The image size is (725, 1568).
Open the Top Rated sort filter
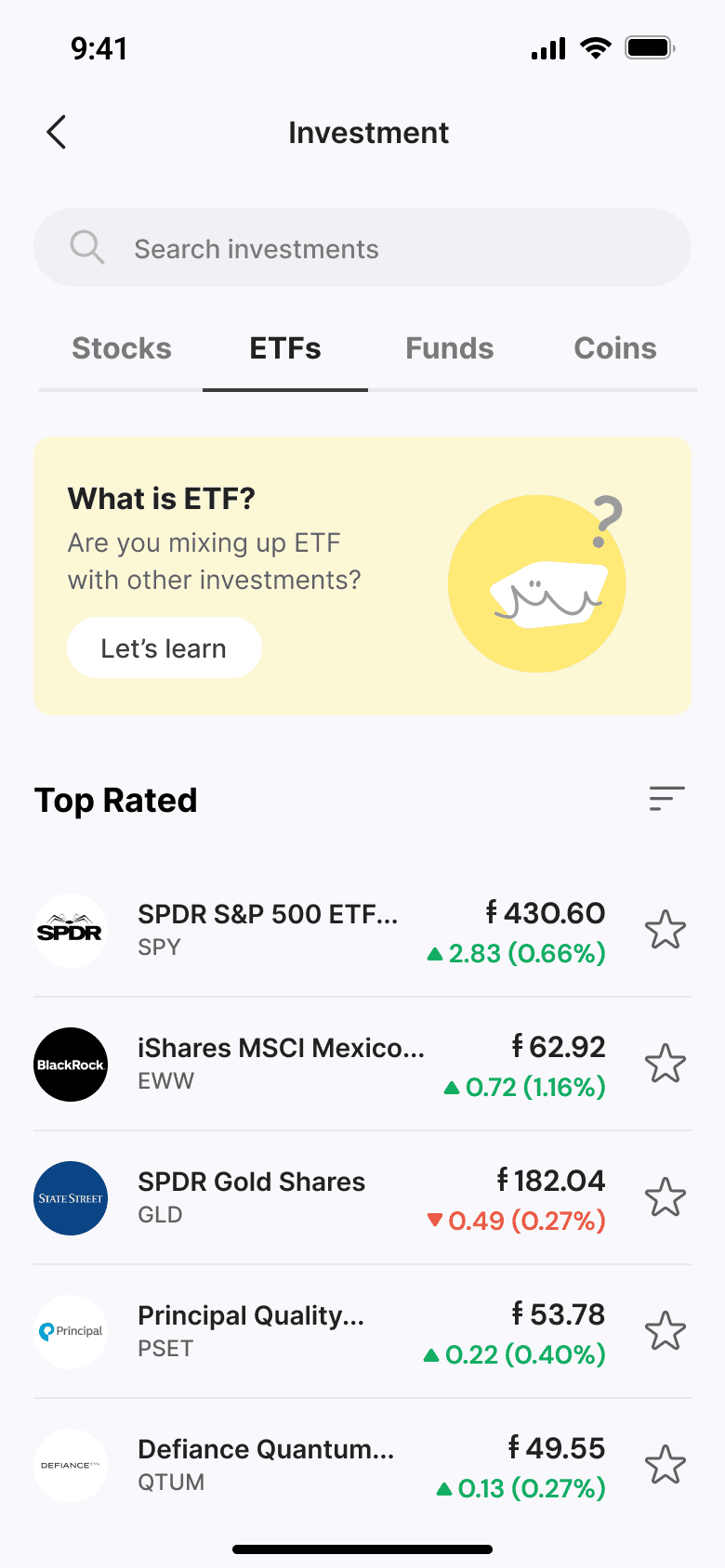(666, 799)
